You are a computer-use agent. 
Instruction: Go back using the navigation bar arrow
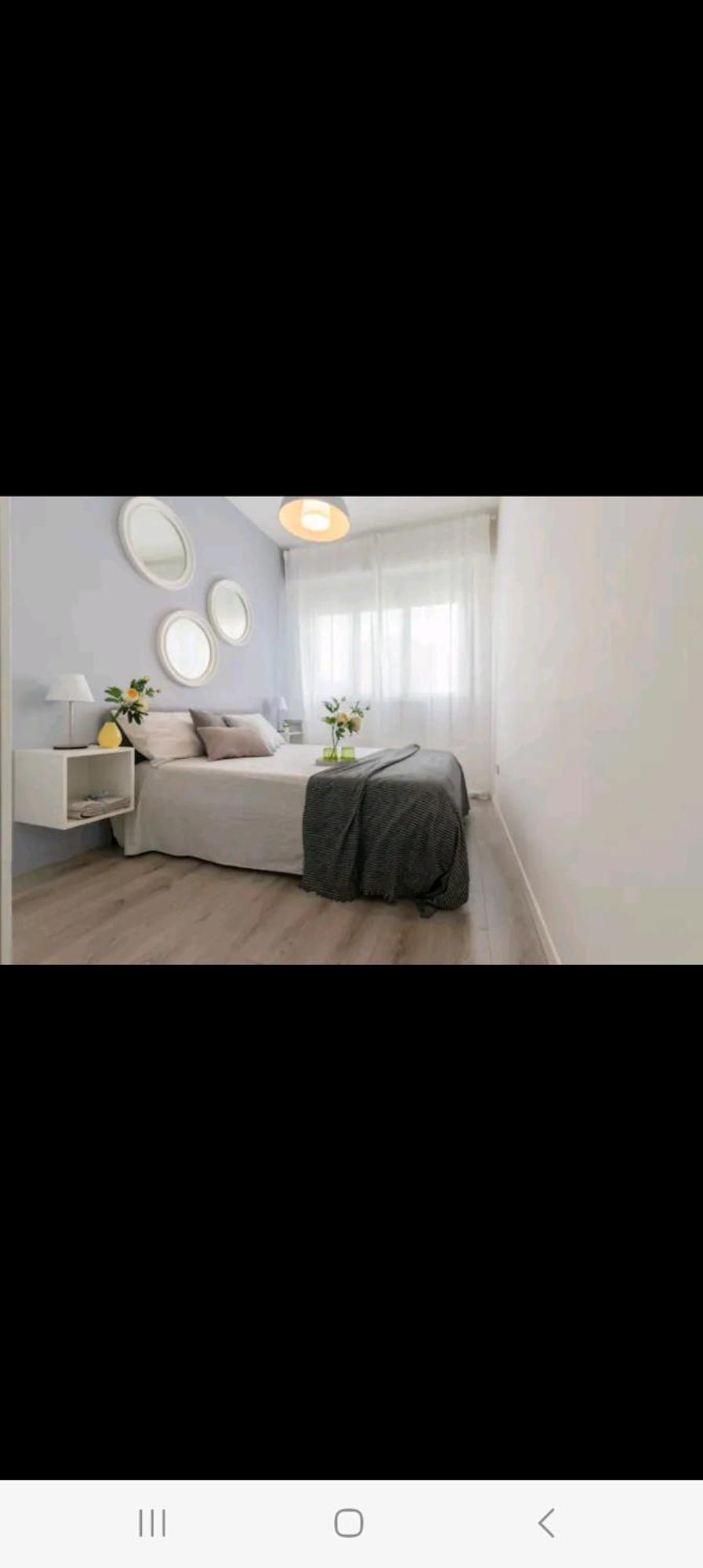(546, 1523)
